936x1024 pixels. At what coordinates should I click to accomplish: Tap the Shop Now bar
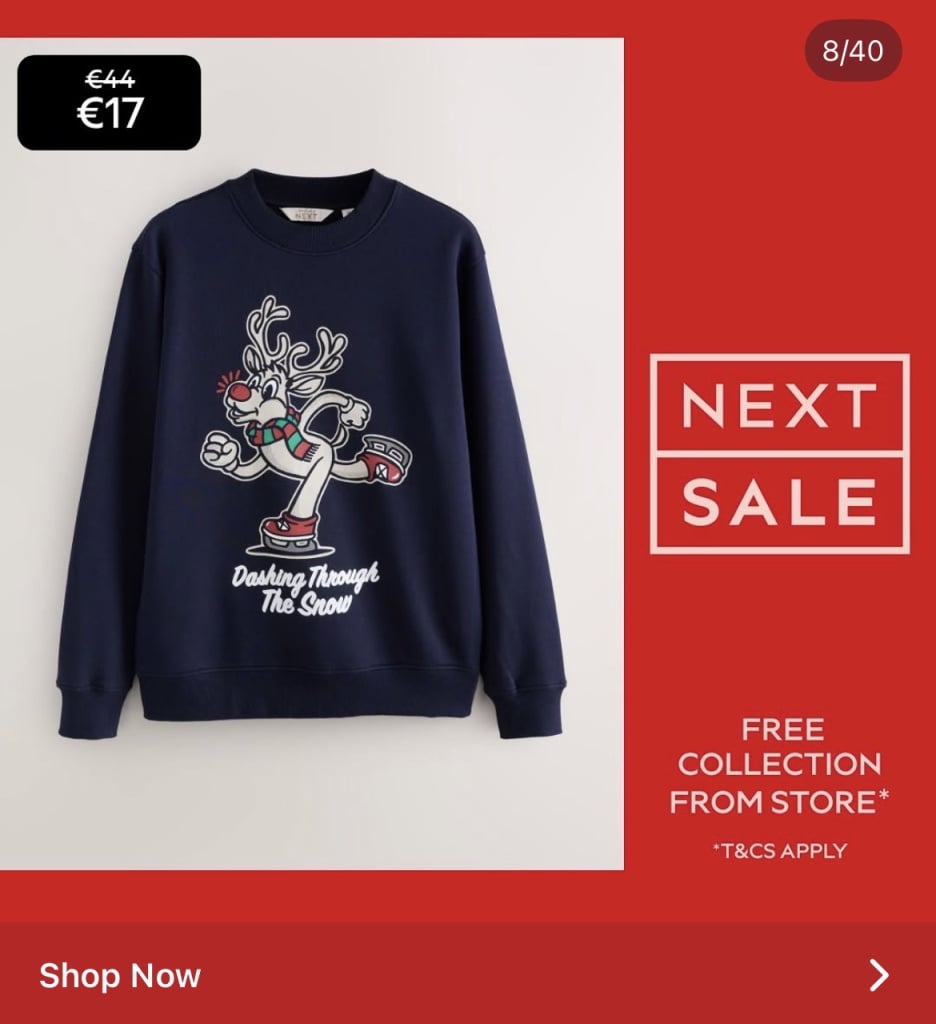[467, 974]
